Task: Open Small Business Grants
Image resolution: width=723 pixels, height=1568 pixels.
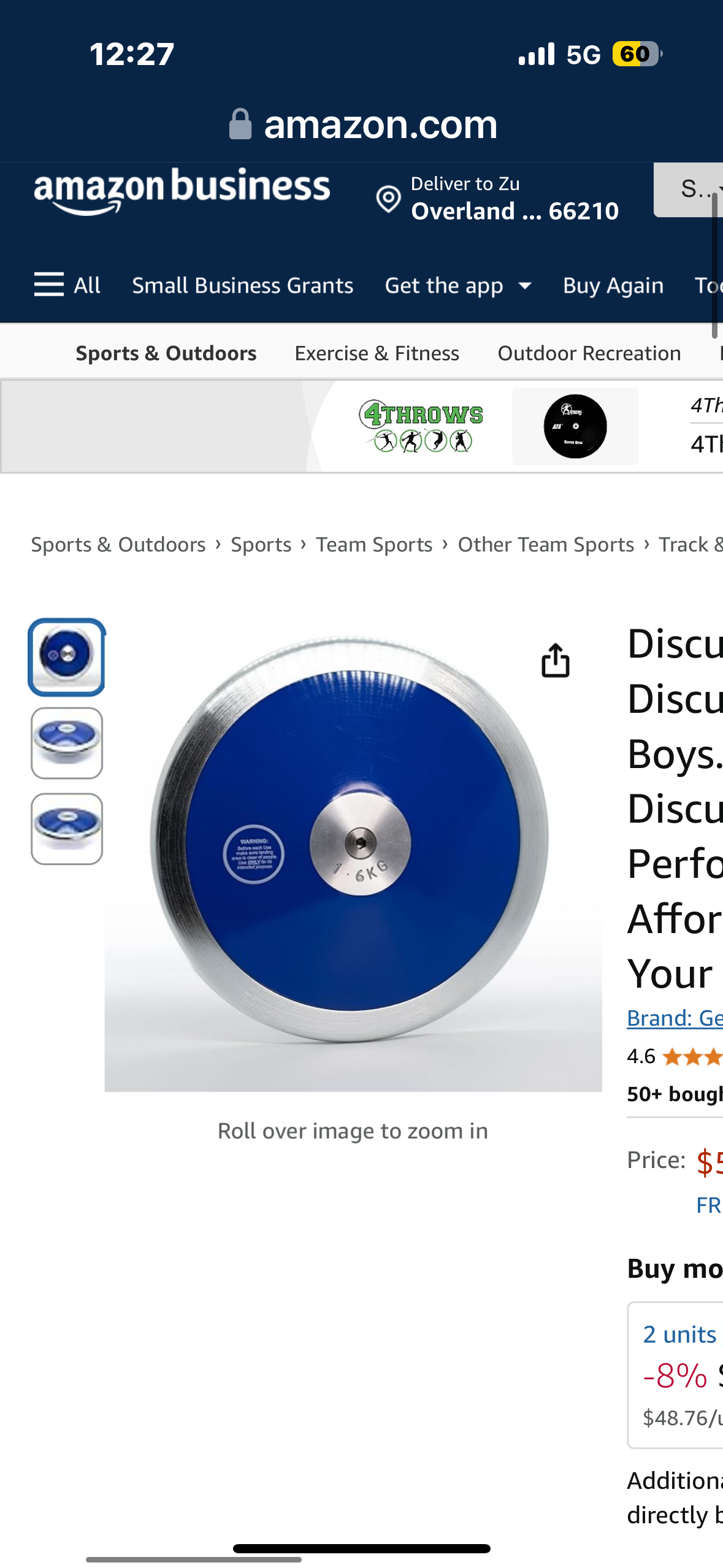Action: tap(242, 285)
